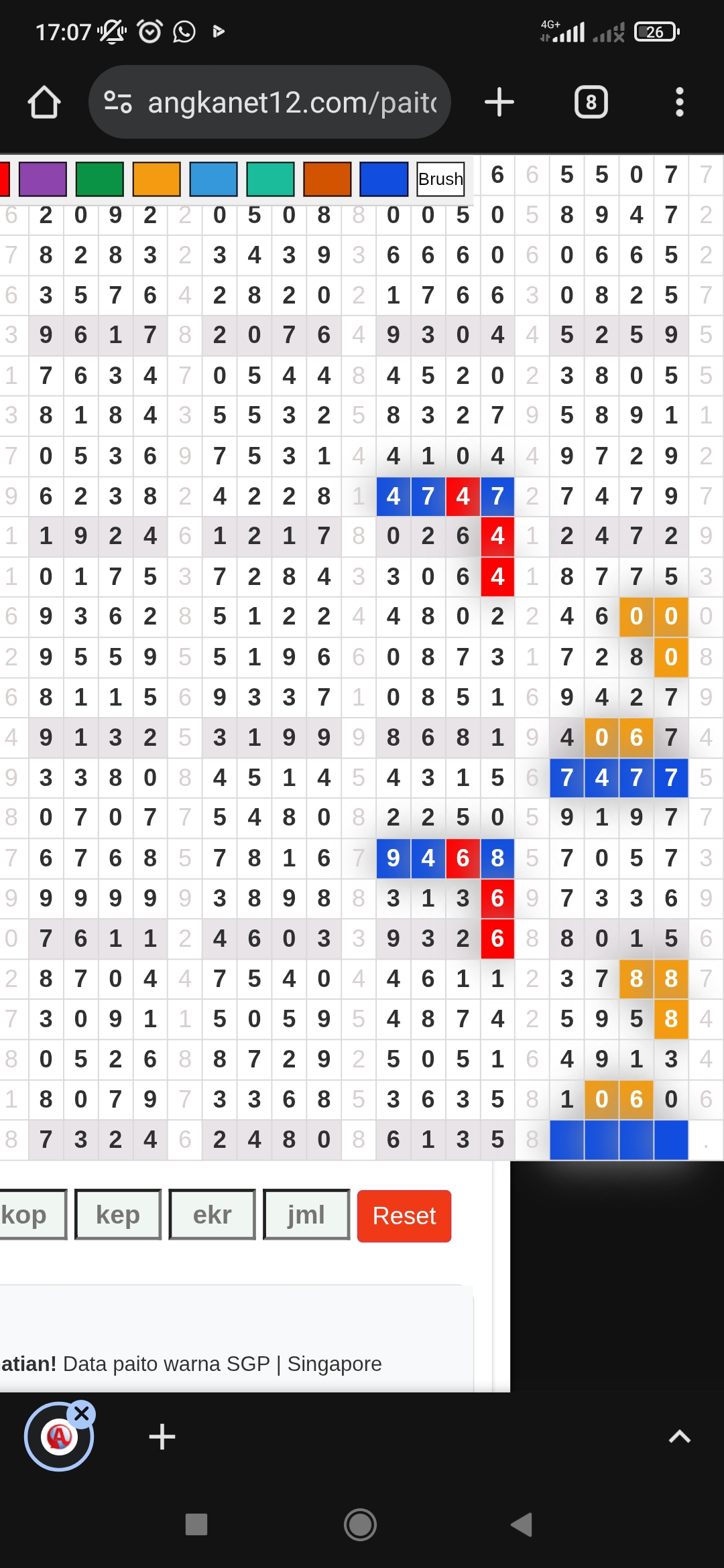Select the kep button
Screen dimensions: 724x1568
(x=118, y=1215)
